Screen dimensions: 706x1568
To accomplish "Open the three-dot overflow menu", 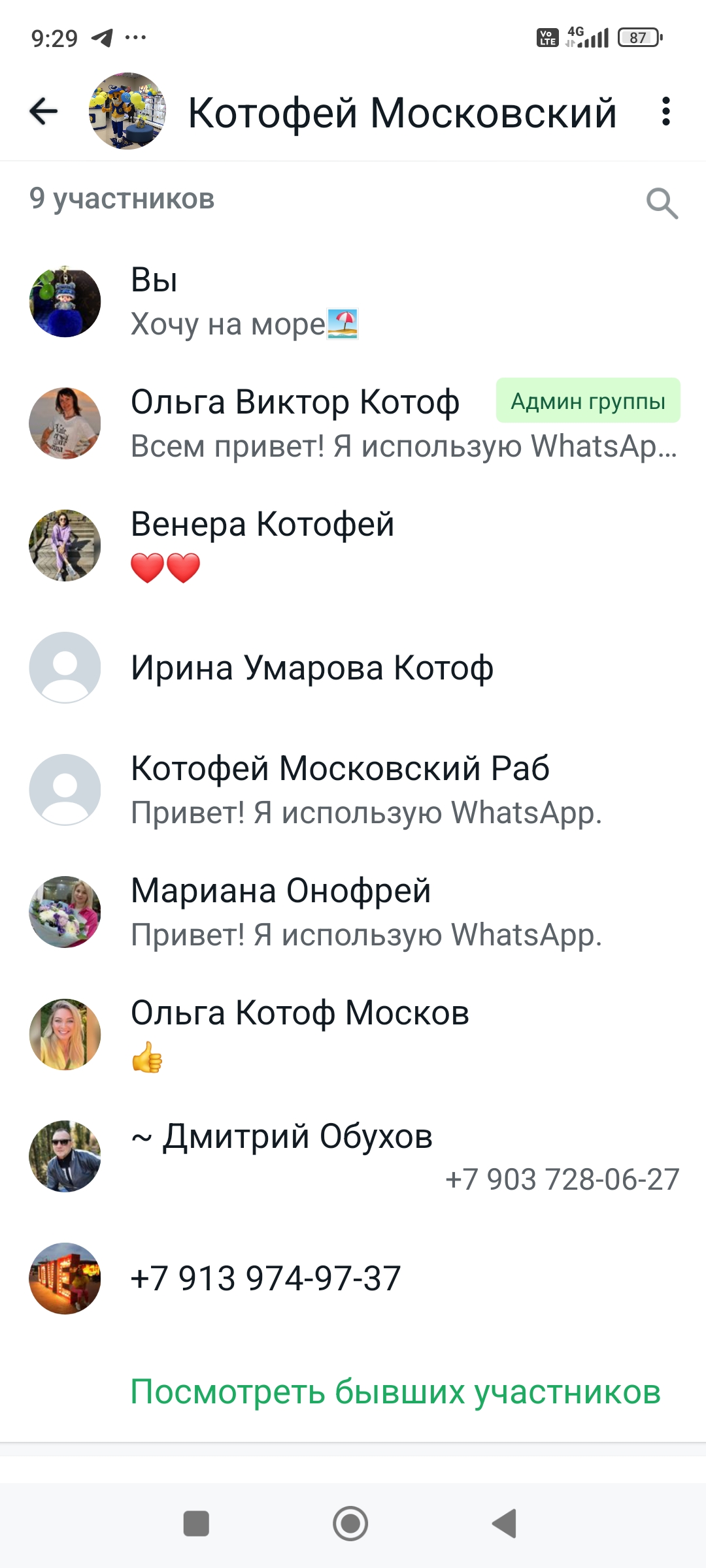I will pyautogui.click(x=665, y=112).
